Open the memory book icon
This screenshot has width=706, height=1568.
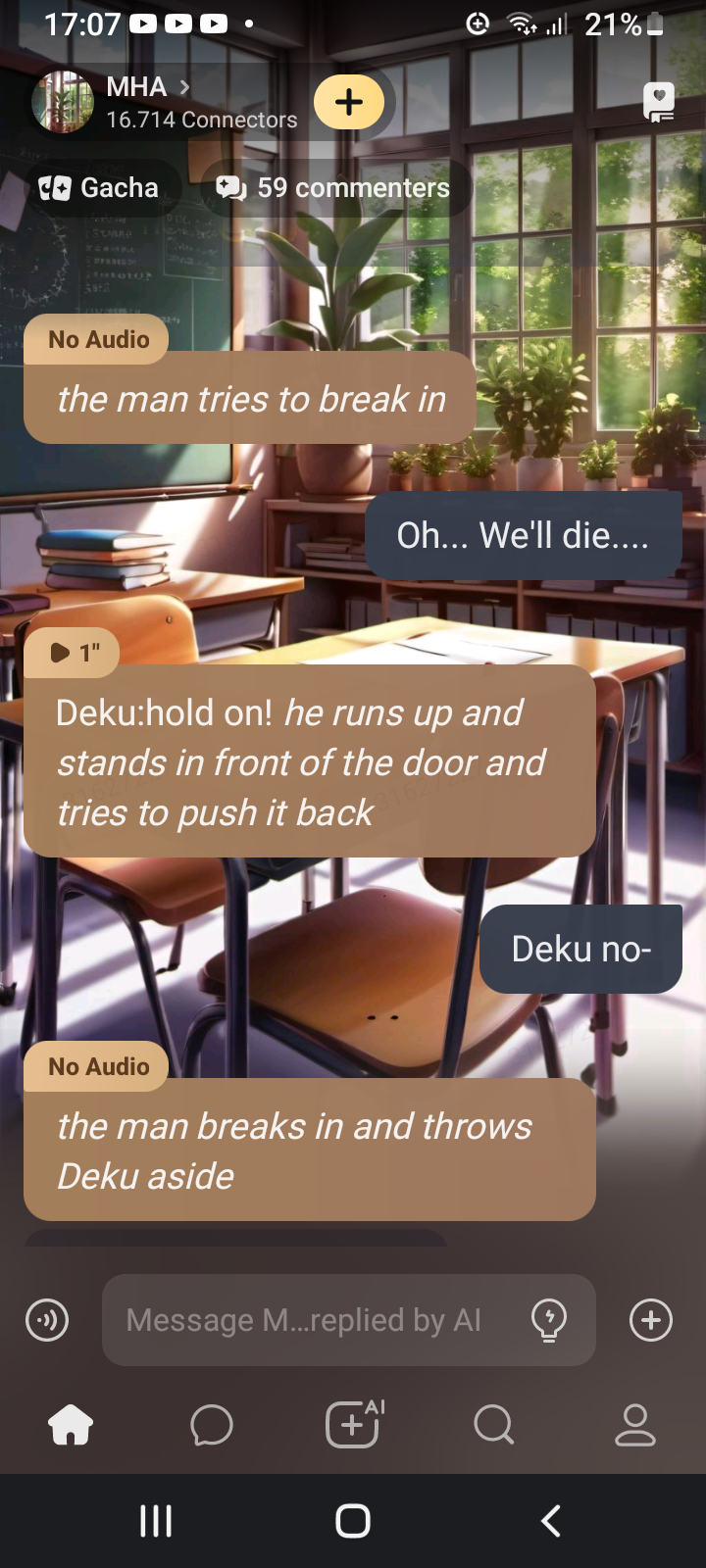658,101
